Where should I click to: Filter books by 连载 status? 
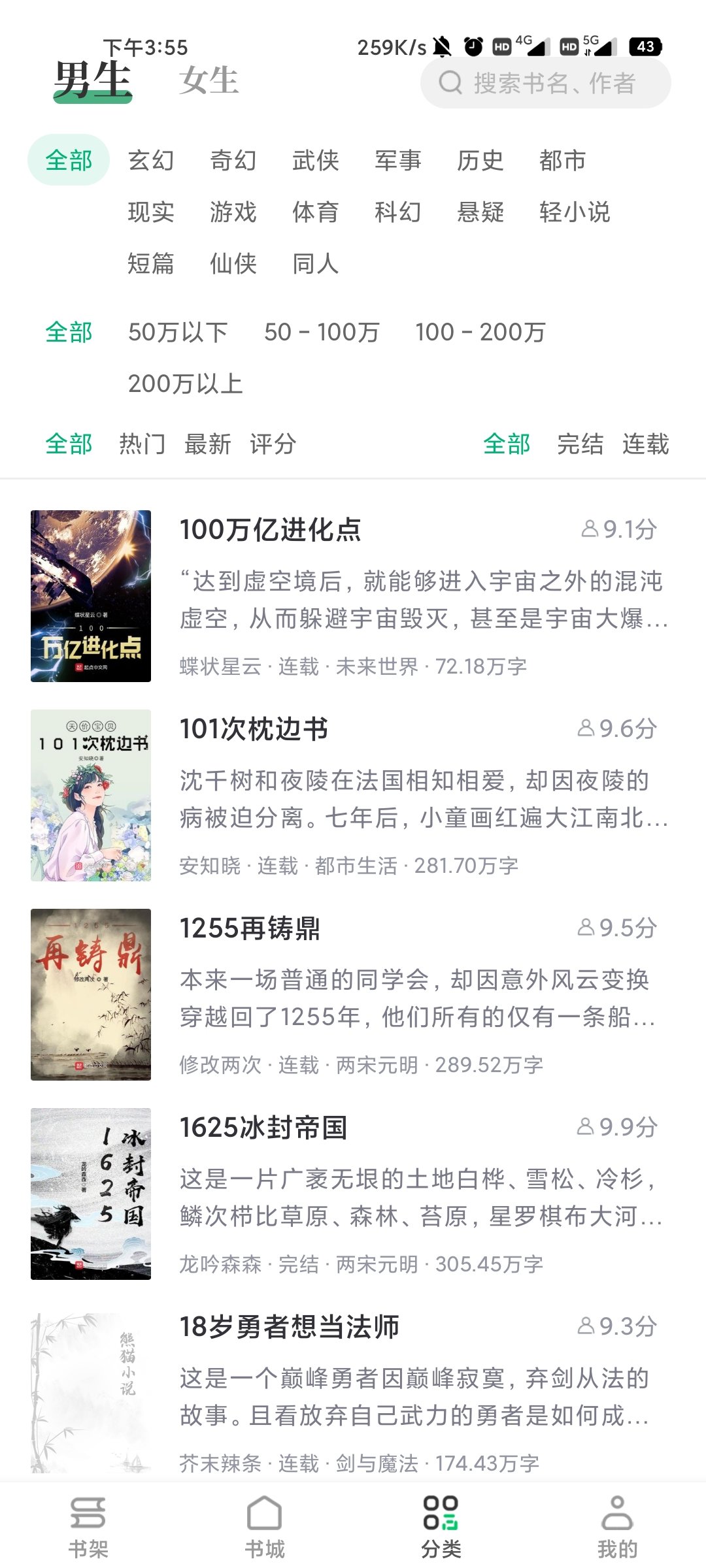coord(645,444)
